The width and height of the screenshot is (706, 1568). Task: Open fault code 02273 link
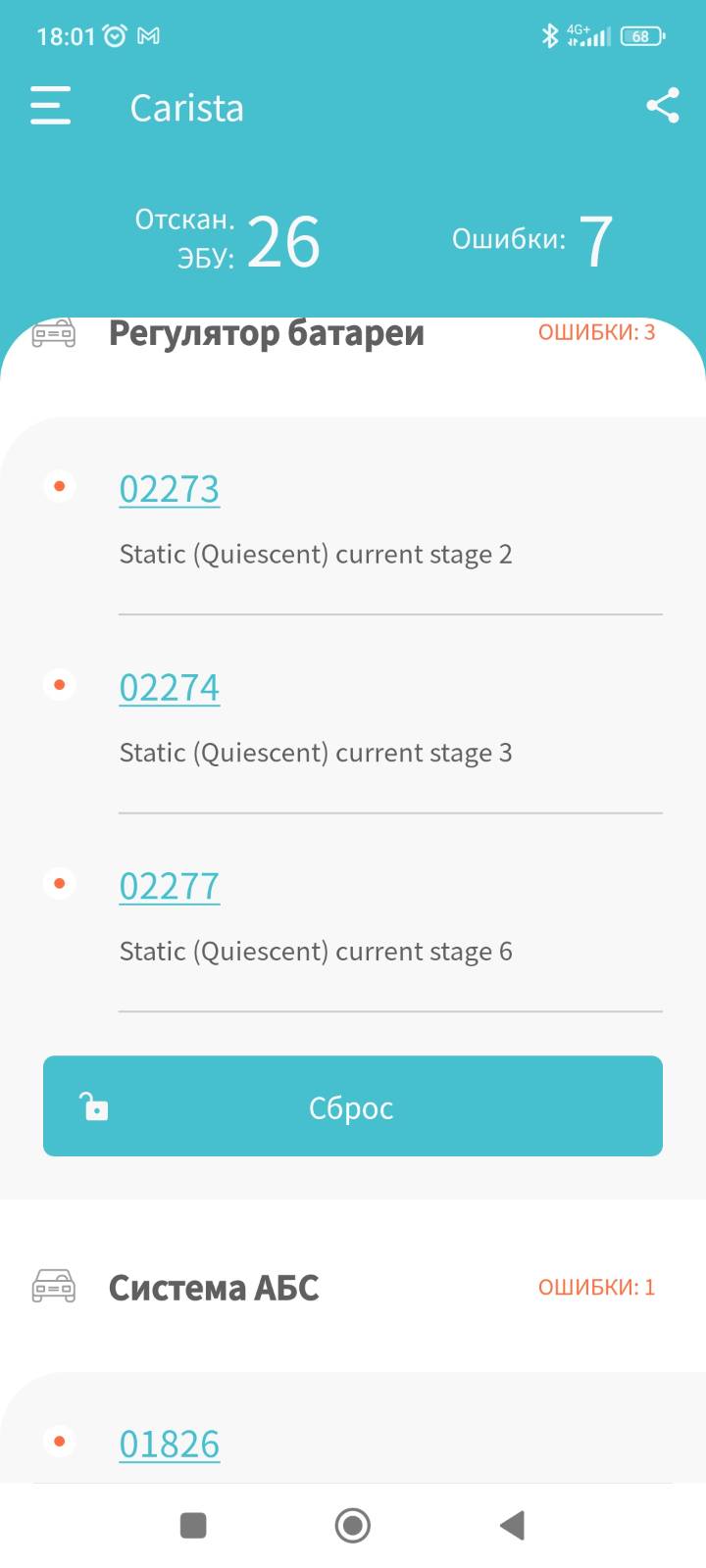(170, 488)
